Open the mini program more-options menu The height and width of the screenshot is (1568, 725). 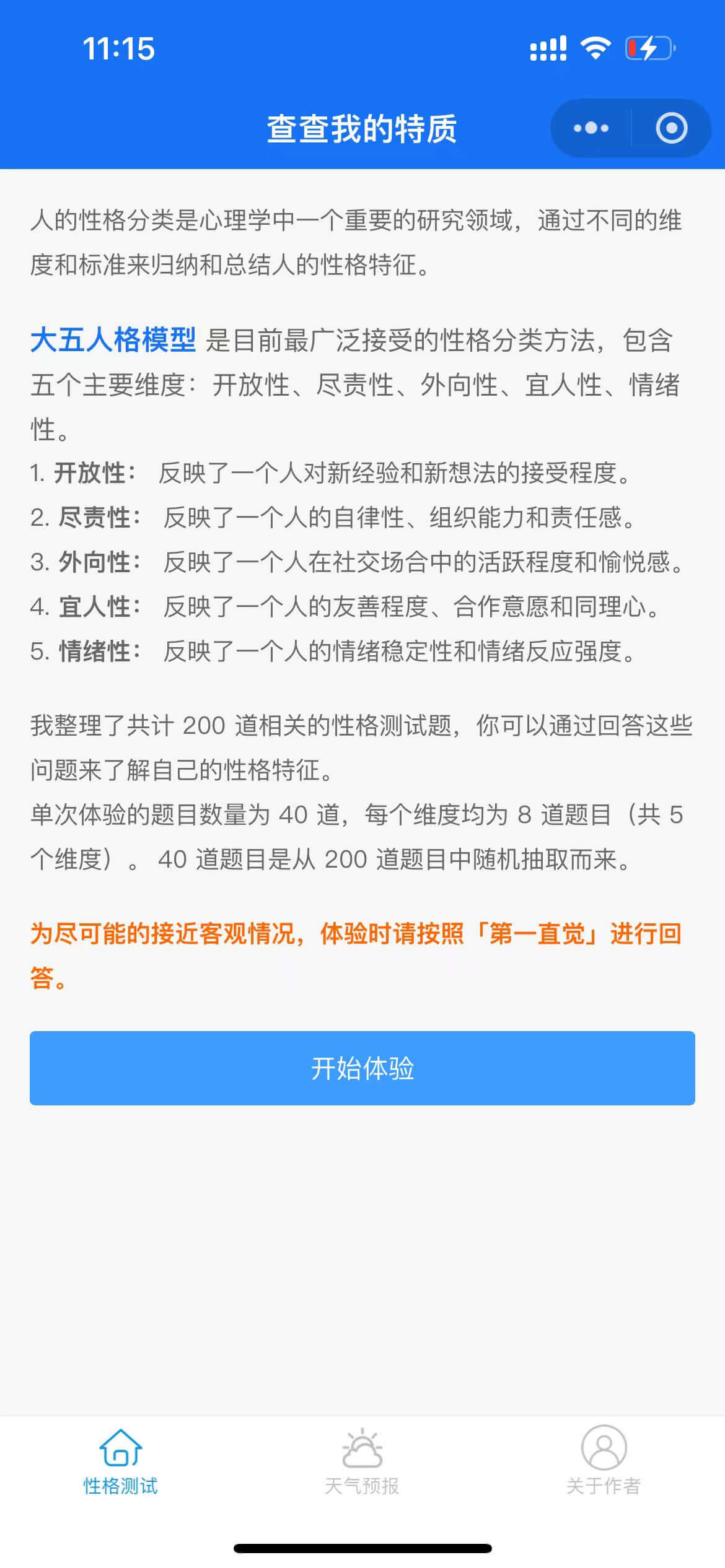591,128
